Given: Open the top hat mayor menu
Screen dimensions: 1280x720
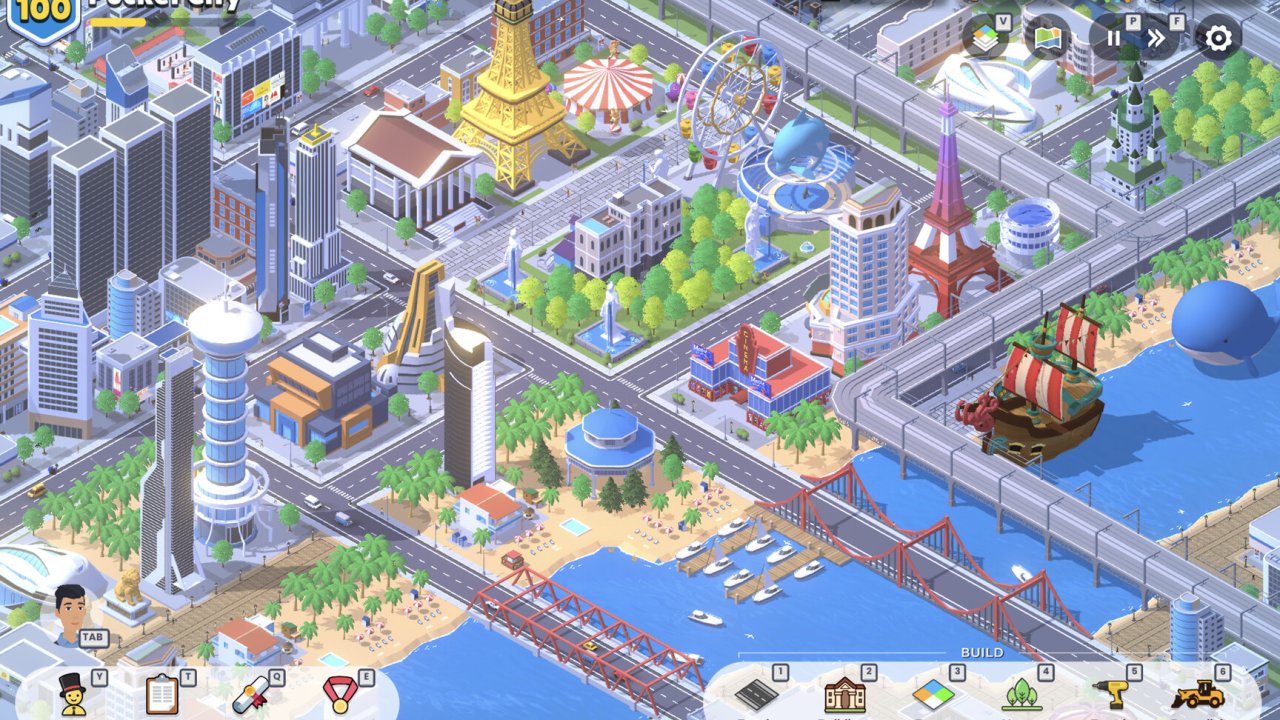Looking at the screenshot, I should tap(73, 694).
